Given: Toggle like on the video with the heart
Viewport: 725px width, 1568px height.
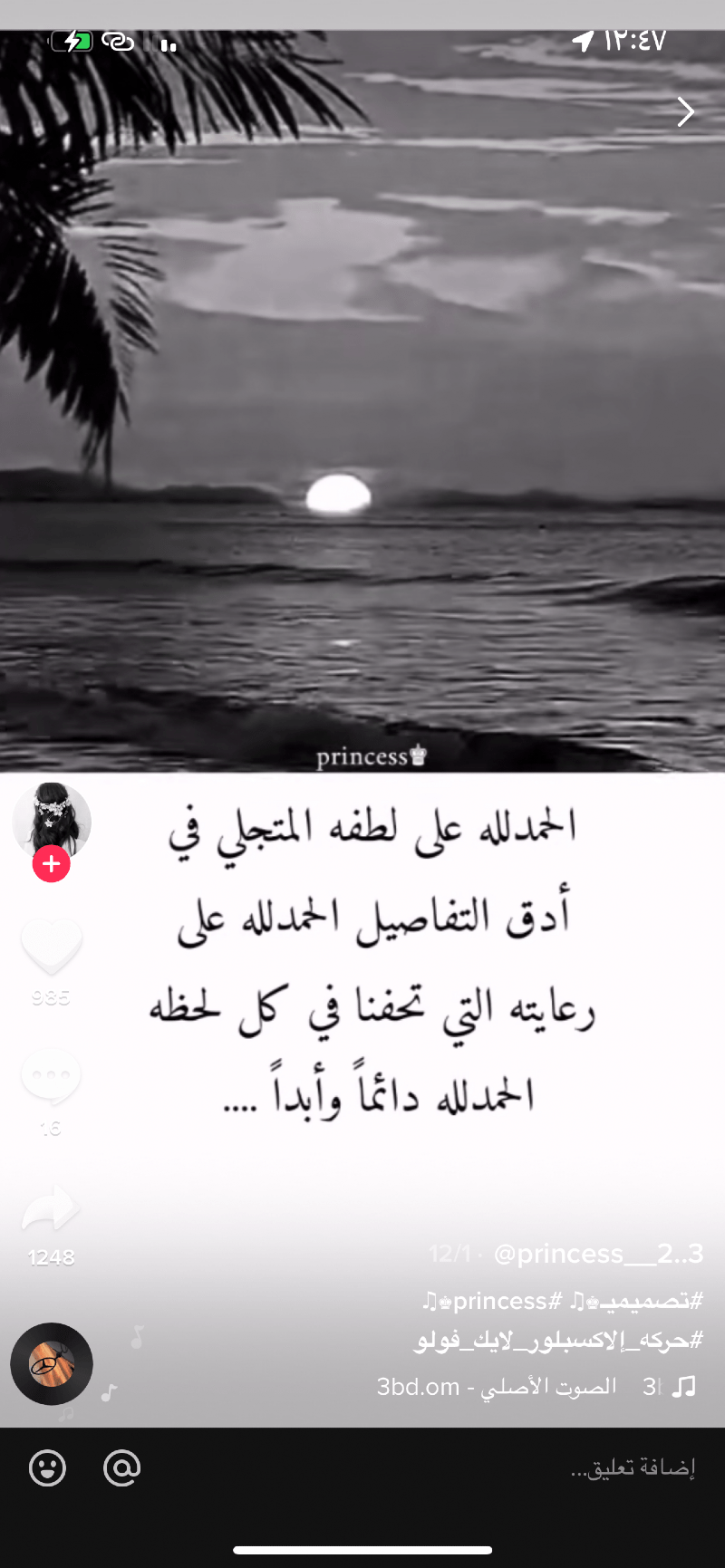Looking at the screenshot, I should pos(52,945).
